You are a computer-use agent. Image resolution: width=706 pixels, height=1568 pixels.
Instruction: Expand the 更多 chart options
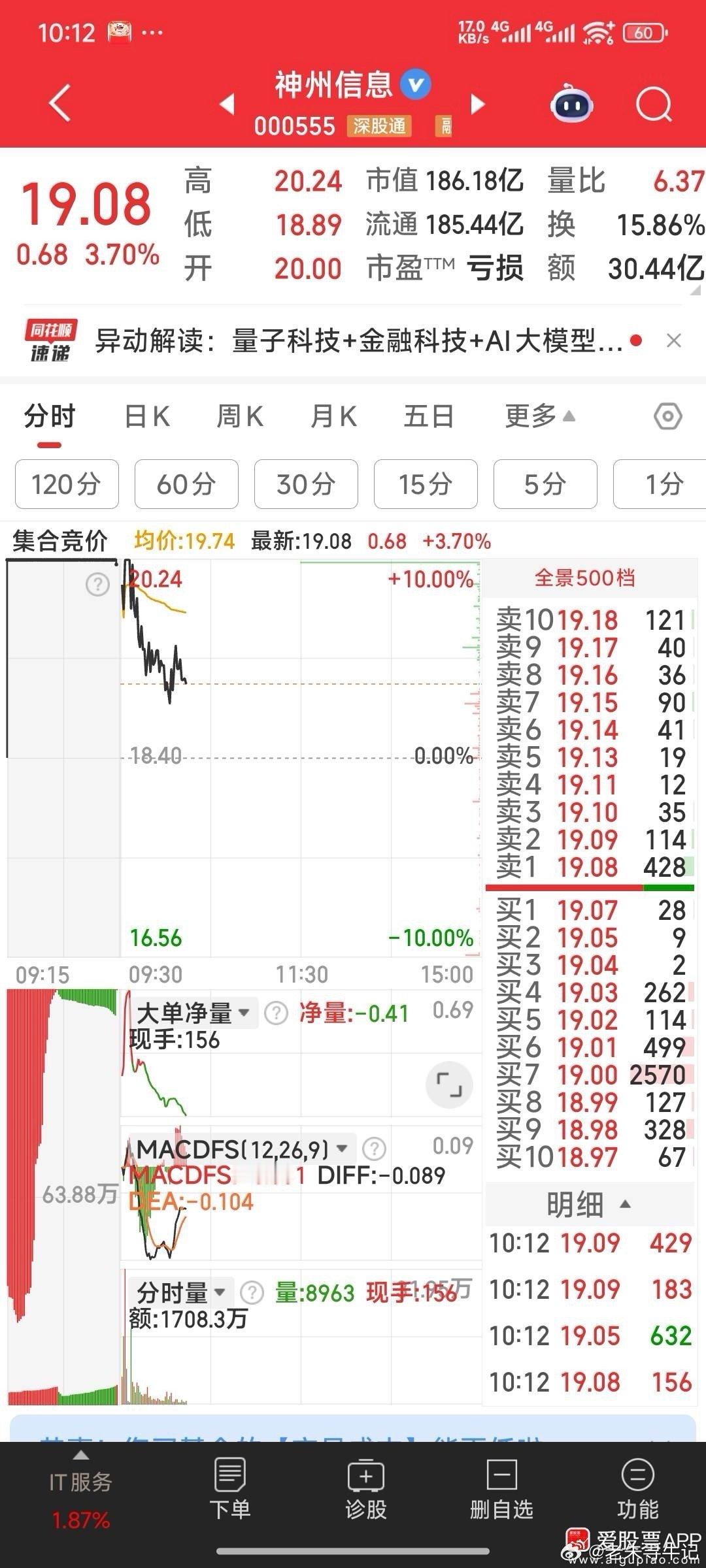[539, 416]
